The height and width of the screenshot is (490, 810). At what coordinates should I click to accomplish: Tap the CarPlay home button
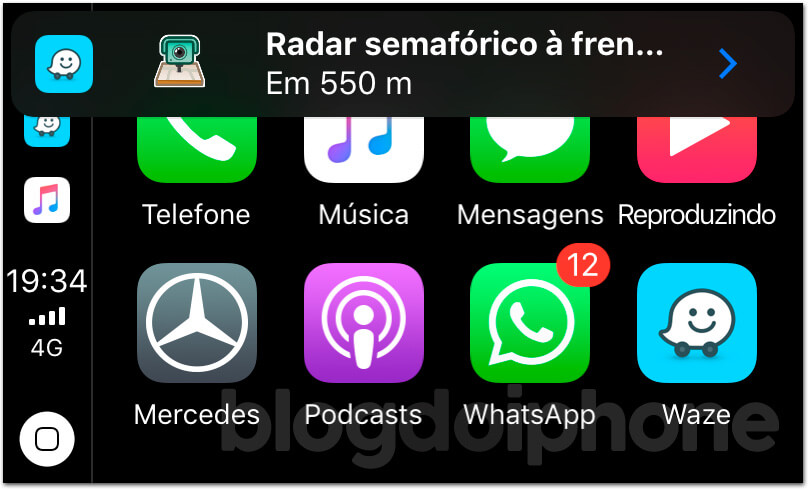pyautogui.click(x=46, y=439)
